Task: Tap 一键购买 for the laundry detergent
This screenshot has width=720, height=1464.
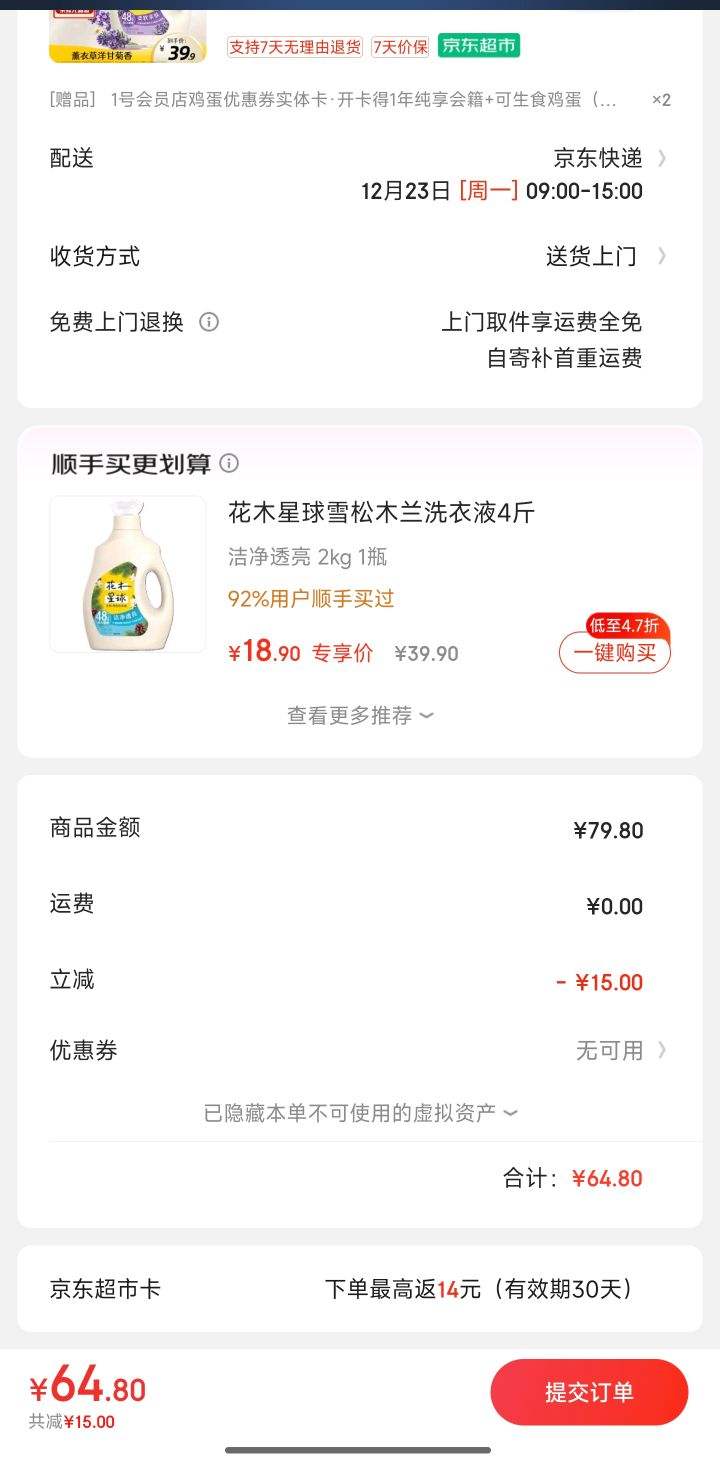Action: click(x=615, y=653)
